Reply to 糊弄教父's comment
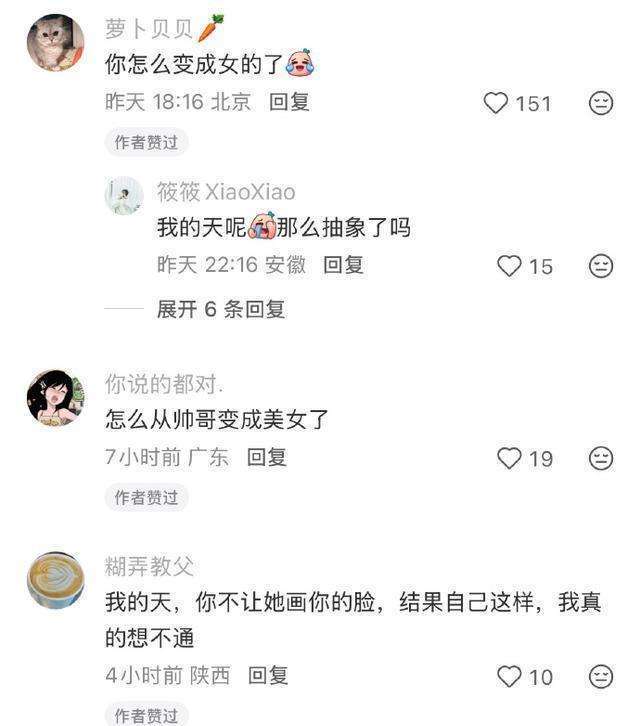Viewport: 640px width, 726px height. click(x=268, y=676)
